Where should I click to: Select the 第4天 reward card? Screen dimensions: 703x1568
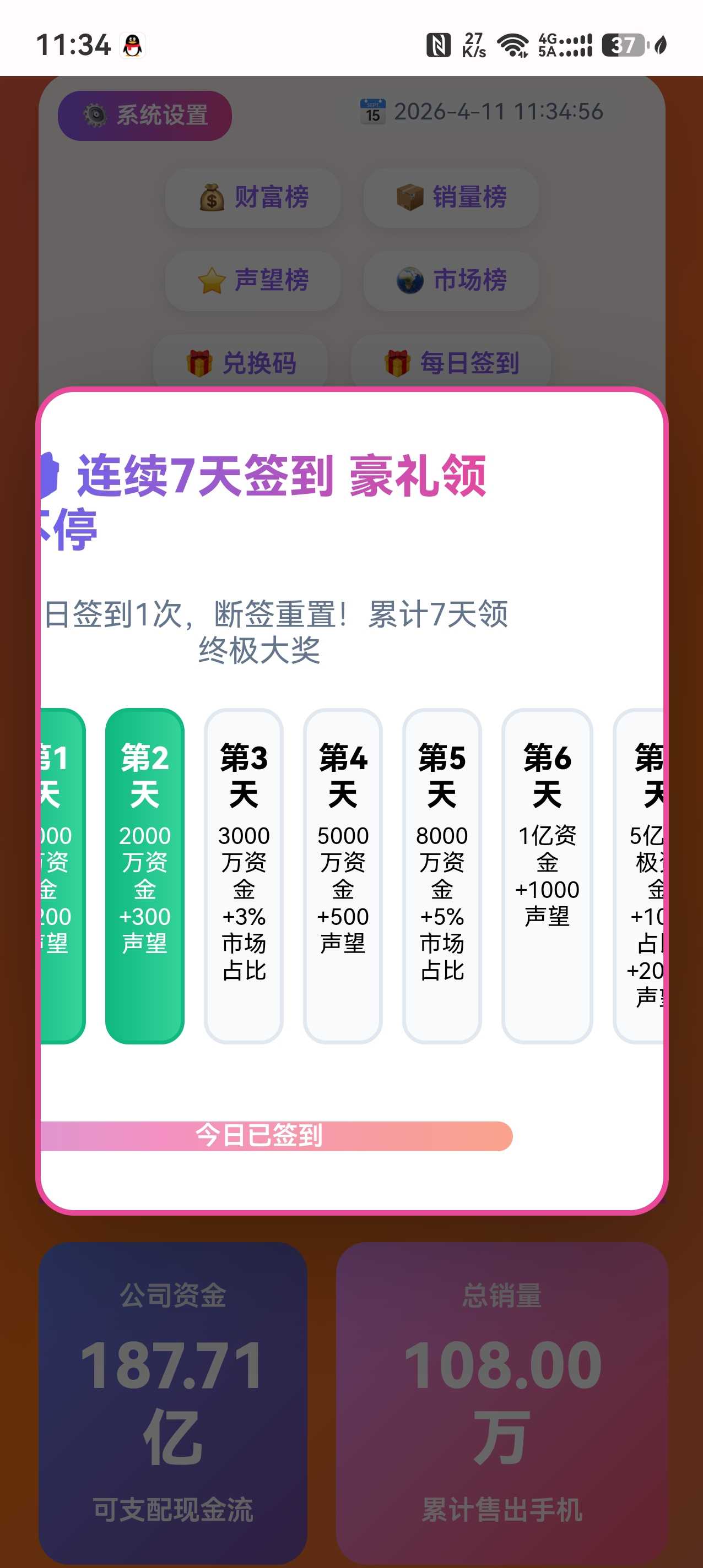(x=343, y=875)
